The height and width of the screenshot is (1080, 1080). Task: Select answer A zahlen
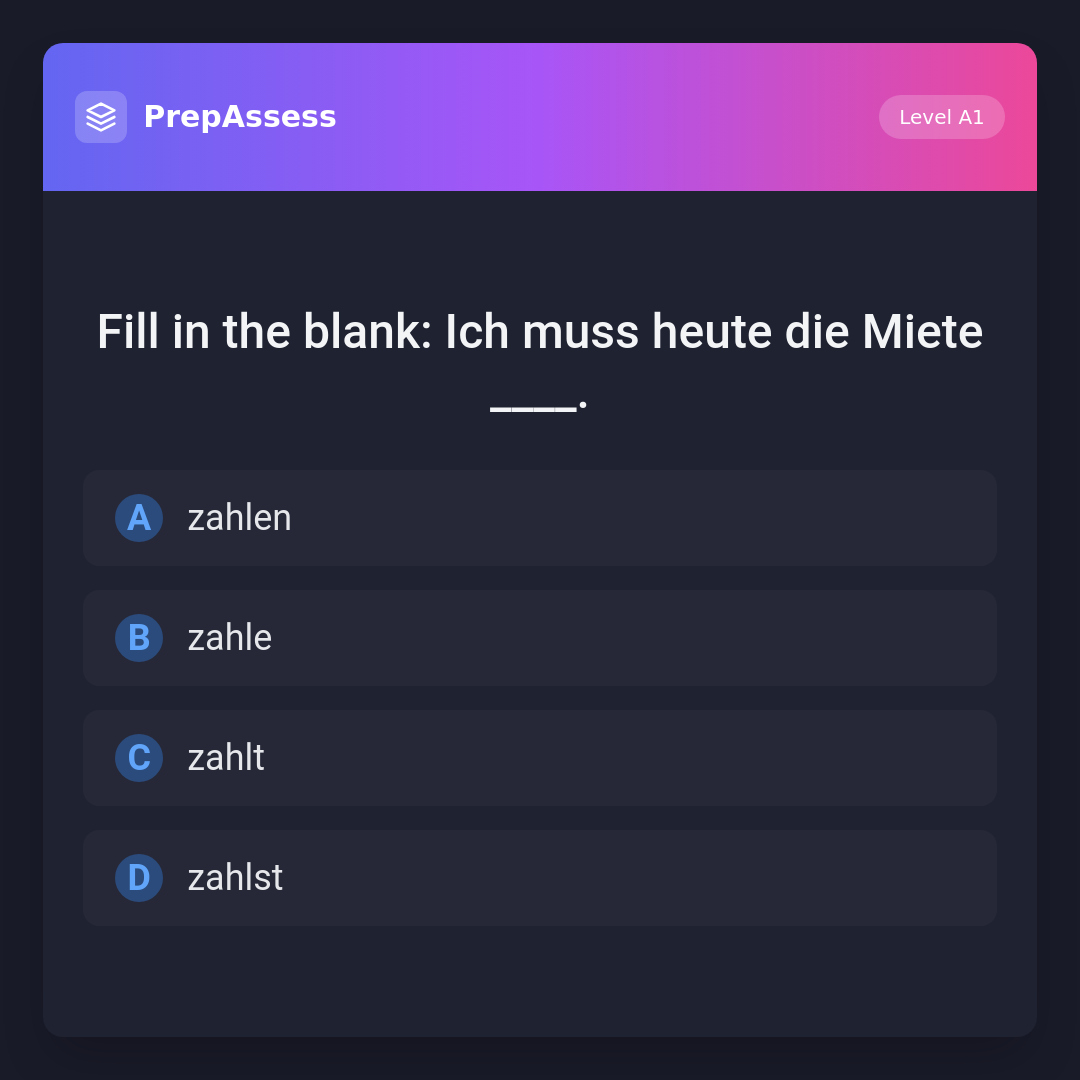coord(540,518)
